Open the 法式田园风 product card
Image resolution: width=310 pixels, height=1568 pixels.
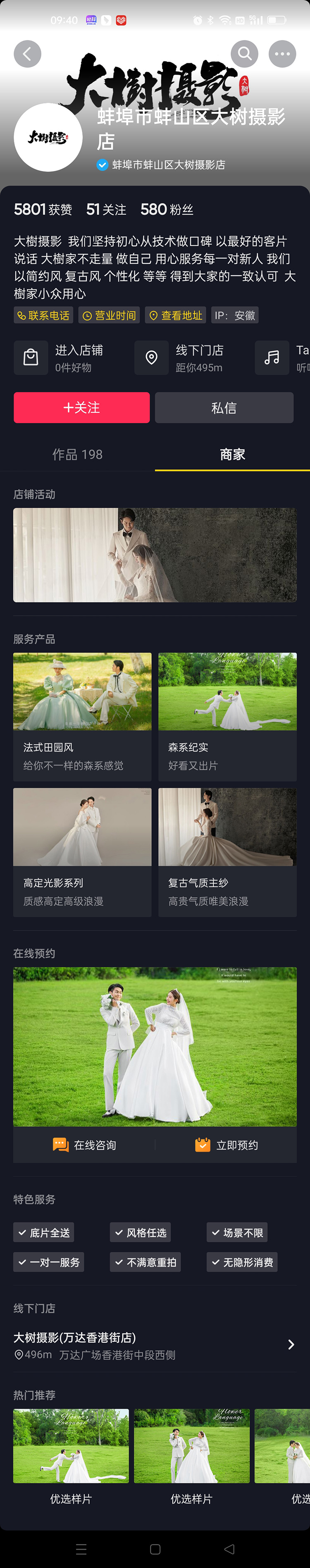pos(82,717)
